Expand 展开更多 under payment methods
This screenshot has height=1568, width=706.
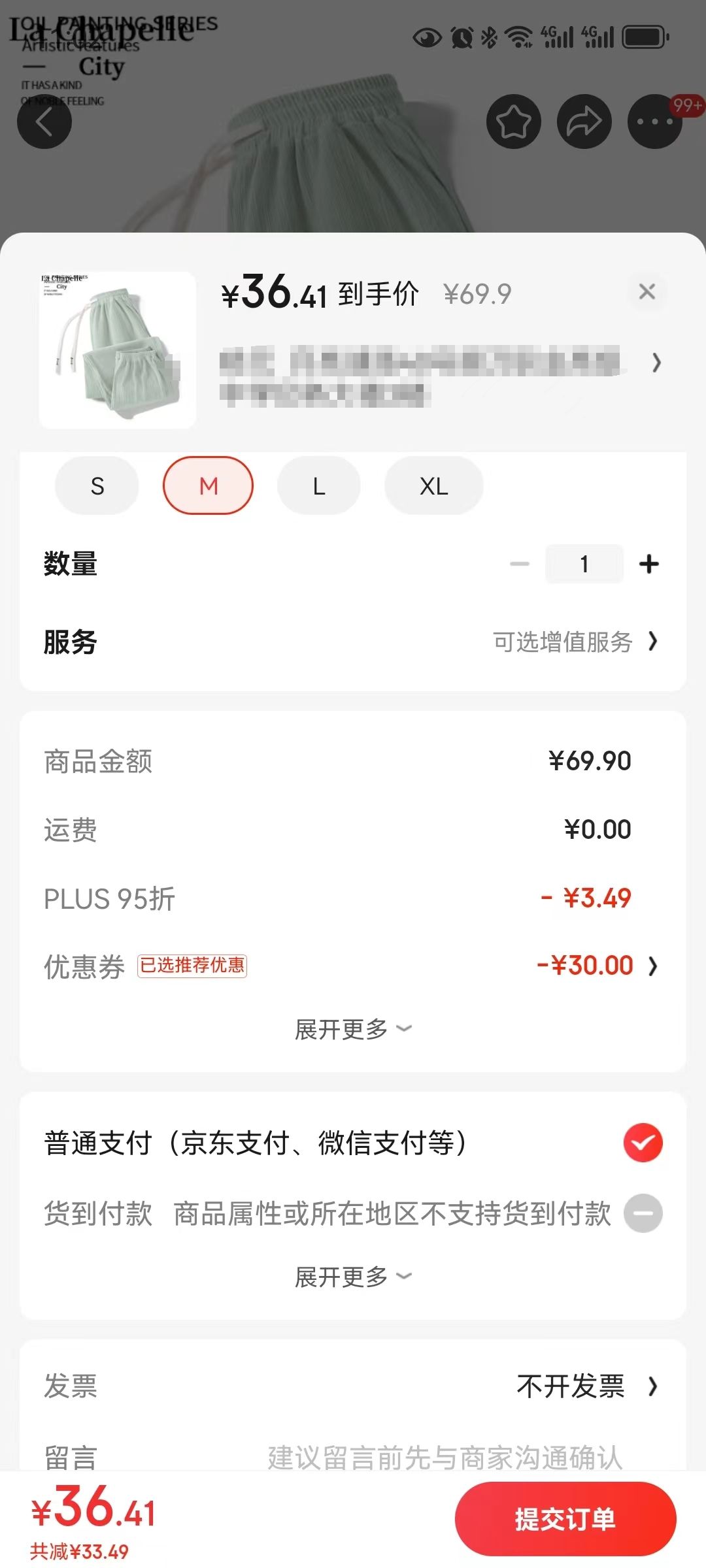[353, 1277]
